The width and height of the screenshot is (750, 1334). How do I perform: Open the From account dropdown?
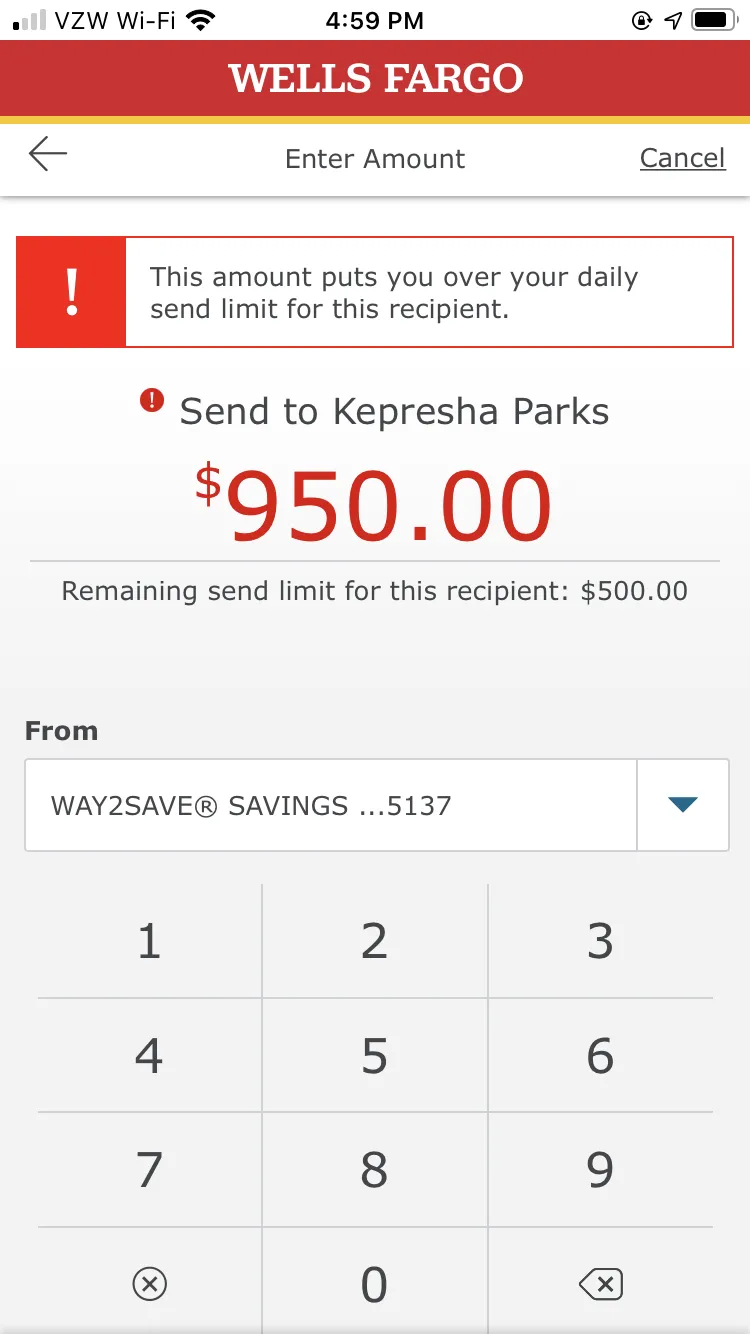377,805
